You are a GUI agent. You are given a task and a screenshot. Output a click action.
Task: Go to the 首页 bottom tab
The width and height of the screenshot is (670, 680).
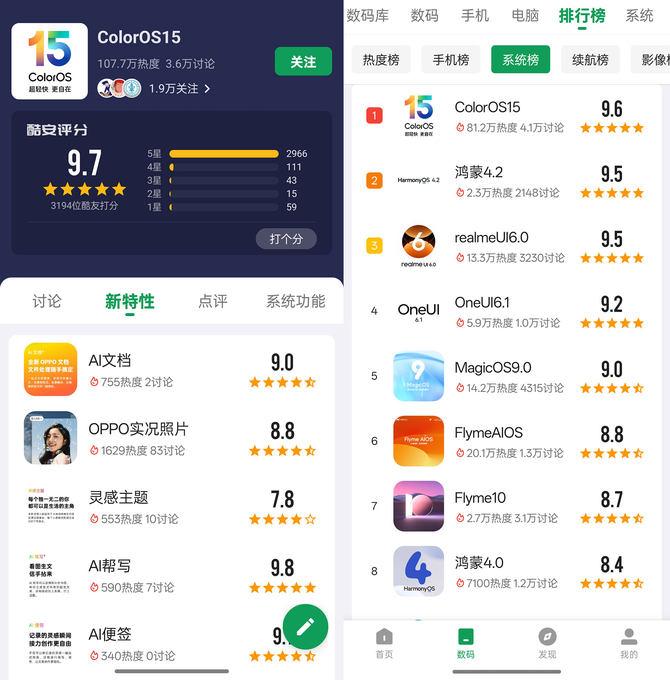pos(384,643)
